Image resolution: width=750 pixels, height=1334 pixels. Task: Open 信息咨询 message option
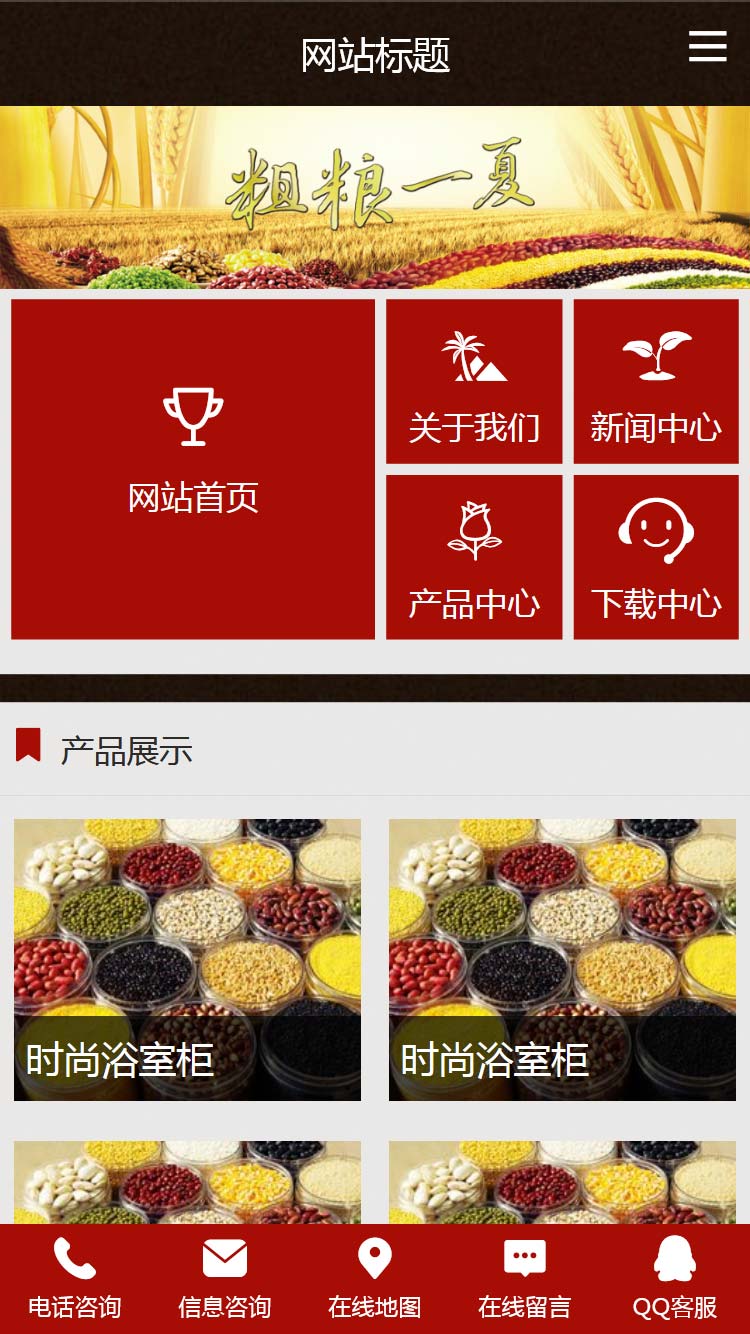225,1278
